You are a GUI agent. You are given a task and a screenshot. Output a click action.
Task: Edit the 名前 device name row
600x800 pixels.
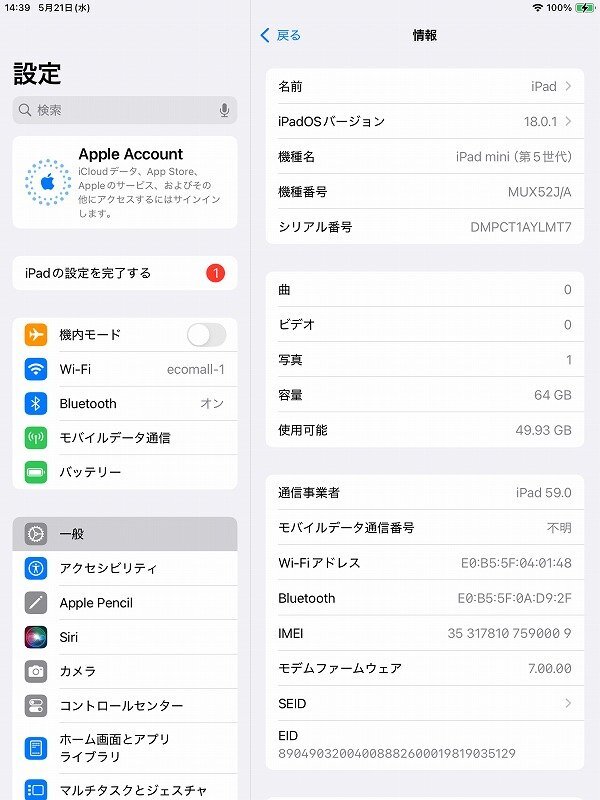click(425, 86)
